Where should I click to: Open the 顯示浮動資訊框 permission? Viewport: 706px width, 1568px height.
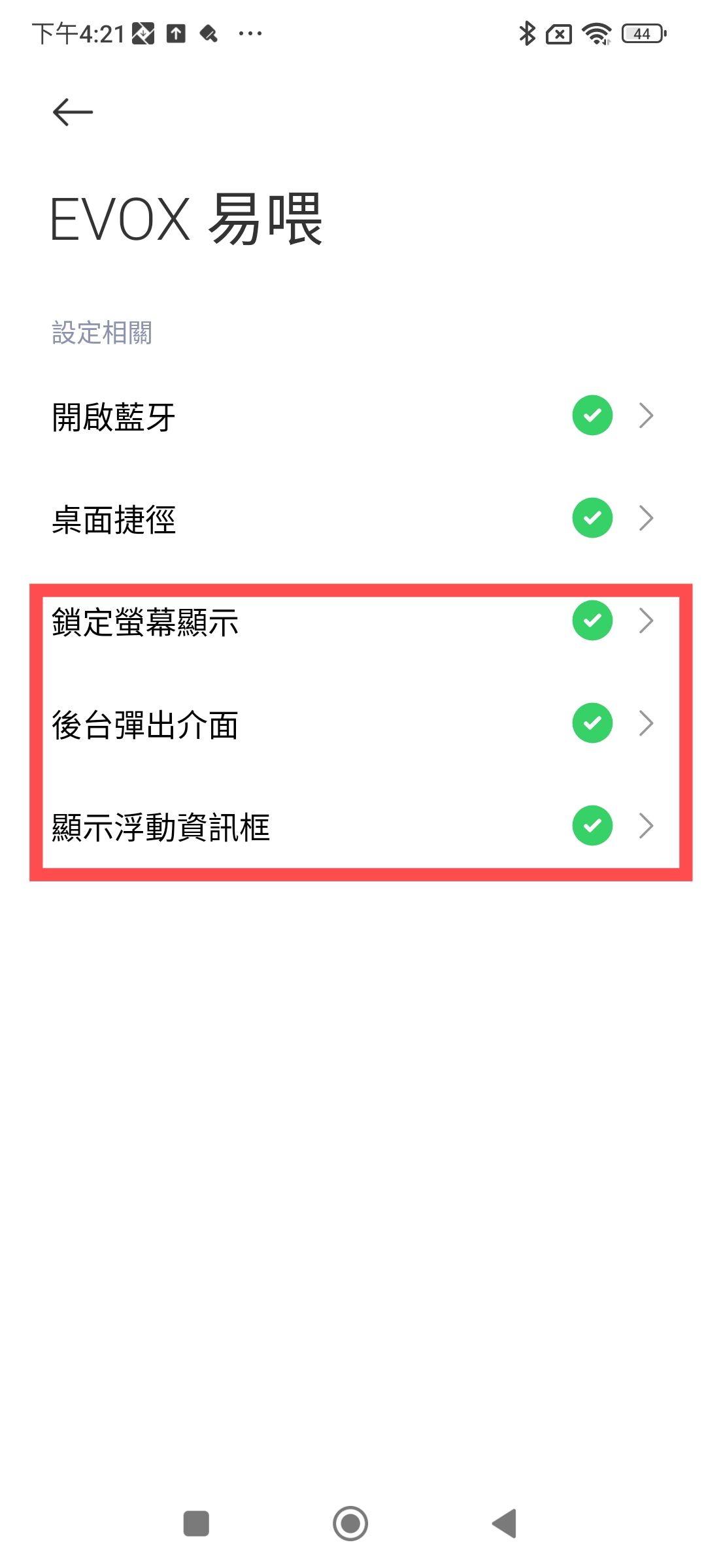[x=353, y=826]
